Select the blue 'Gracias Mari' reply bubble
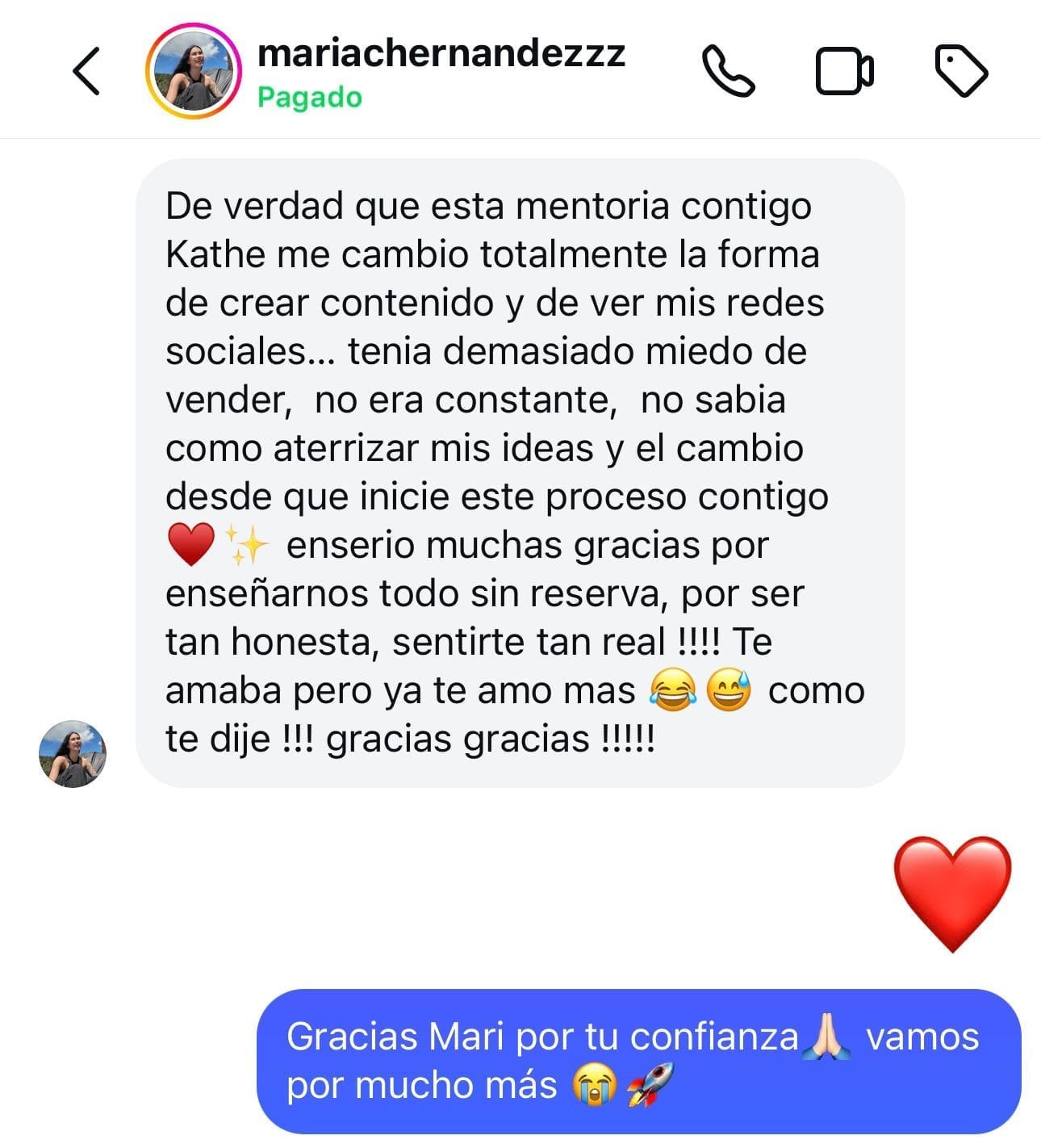Viewport: 1041px width, 1148px height. tap(629, 1062)
